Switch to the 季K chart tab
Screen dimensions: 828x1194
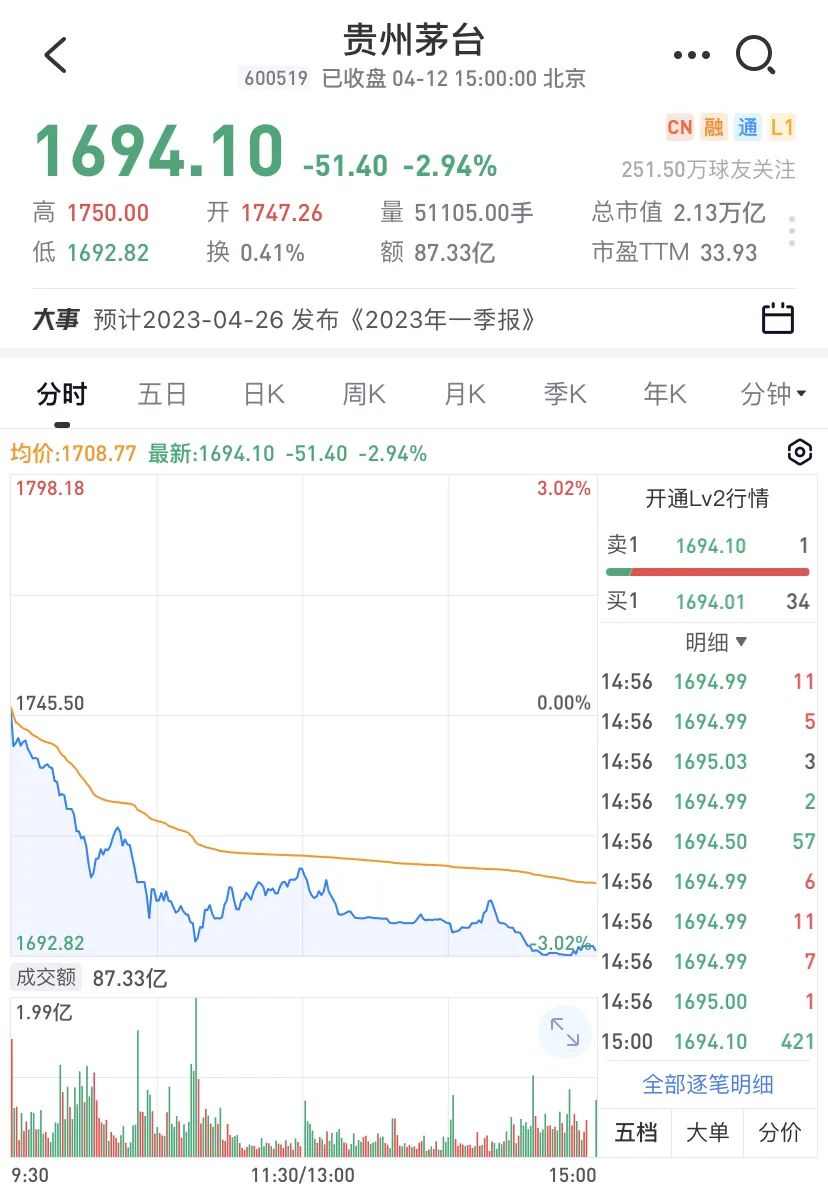[x=565, y=394]
